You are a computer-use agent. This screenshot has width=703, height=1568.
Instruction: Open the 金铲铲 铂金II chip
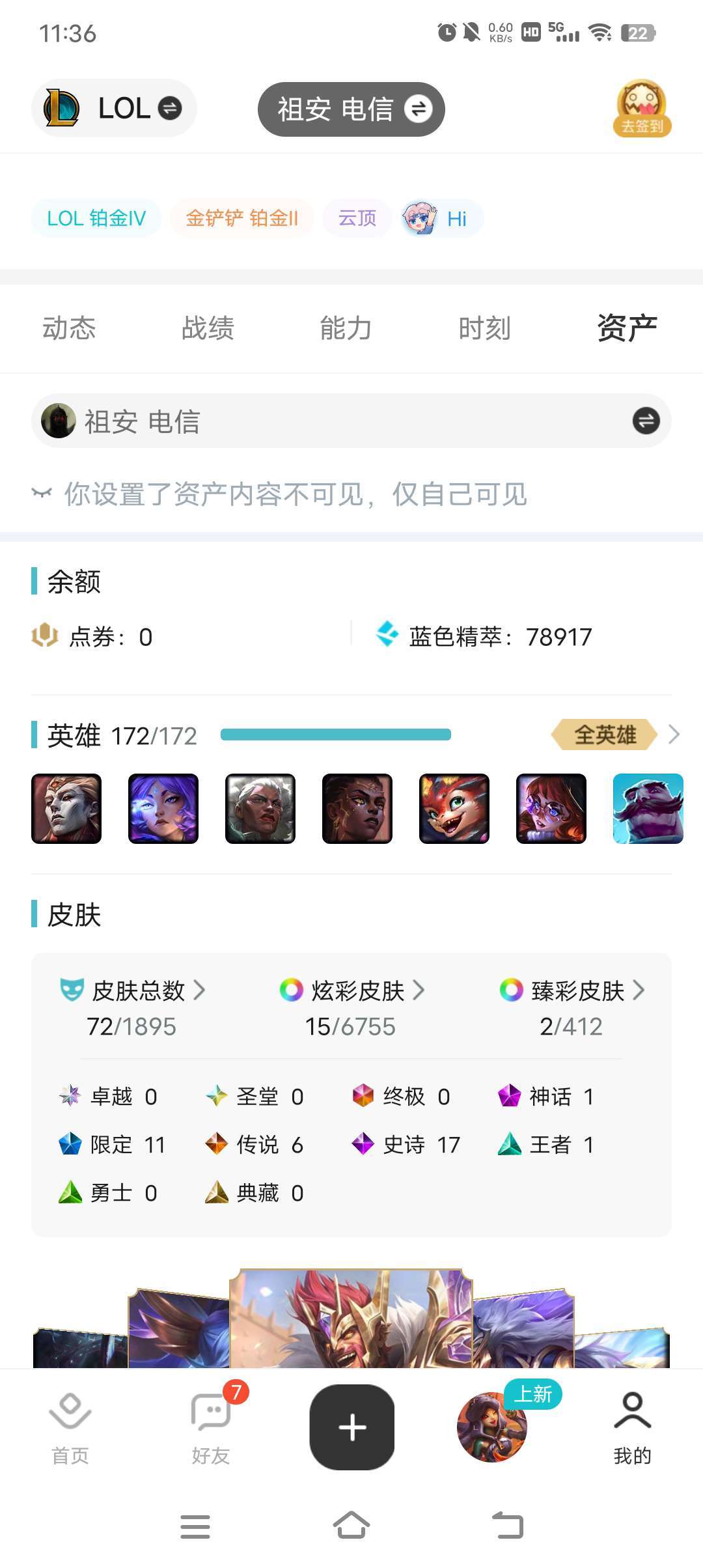242,218
